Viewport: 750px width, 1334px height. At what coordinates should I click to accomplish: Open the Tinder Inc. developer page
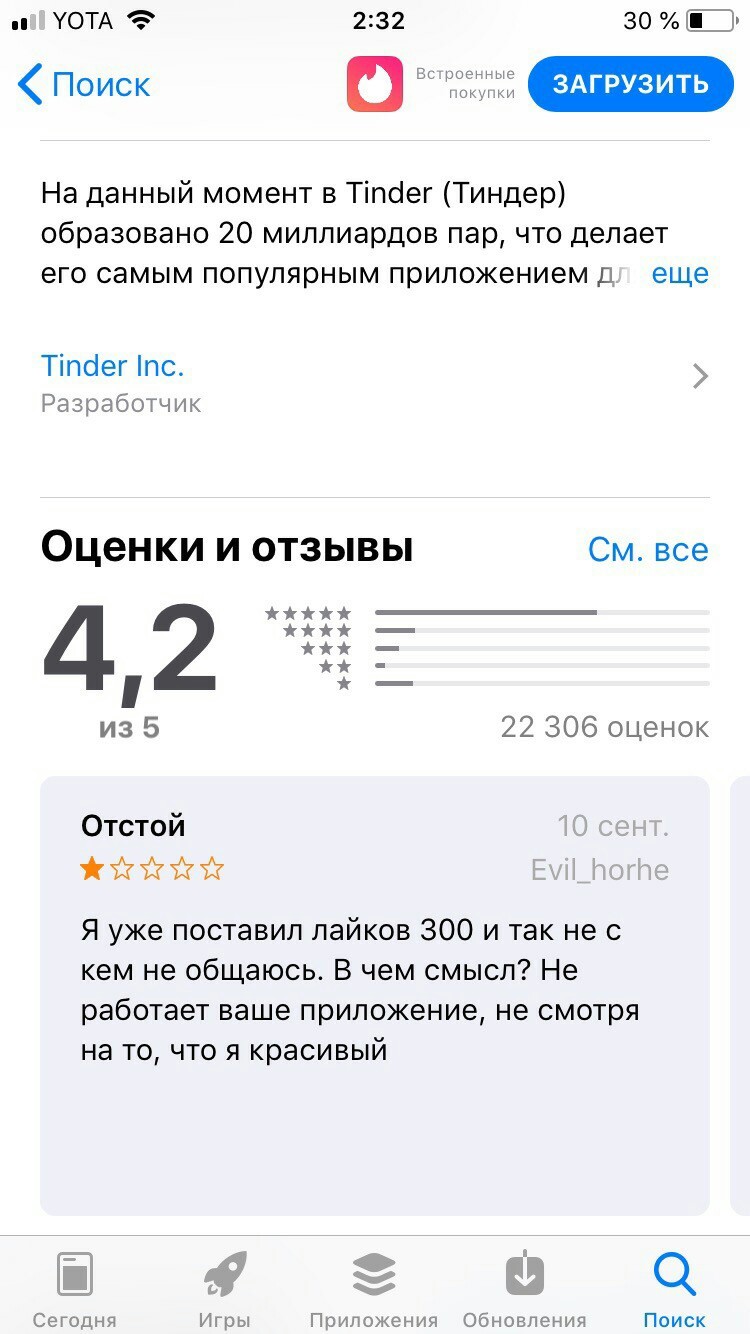[x=374, y=381]
